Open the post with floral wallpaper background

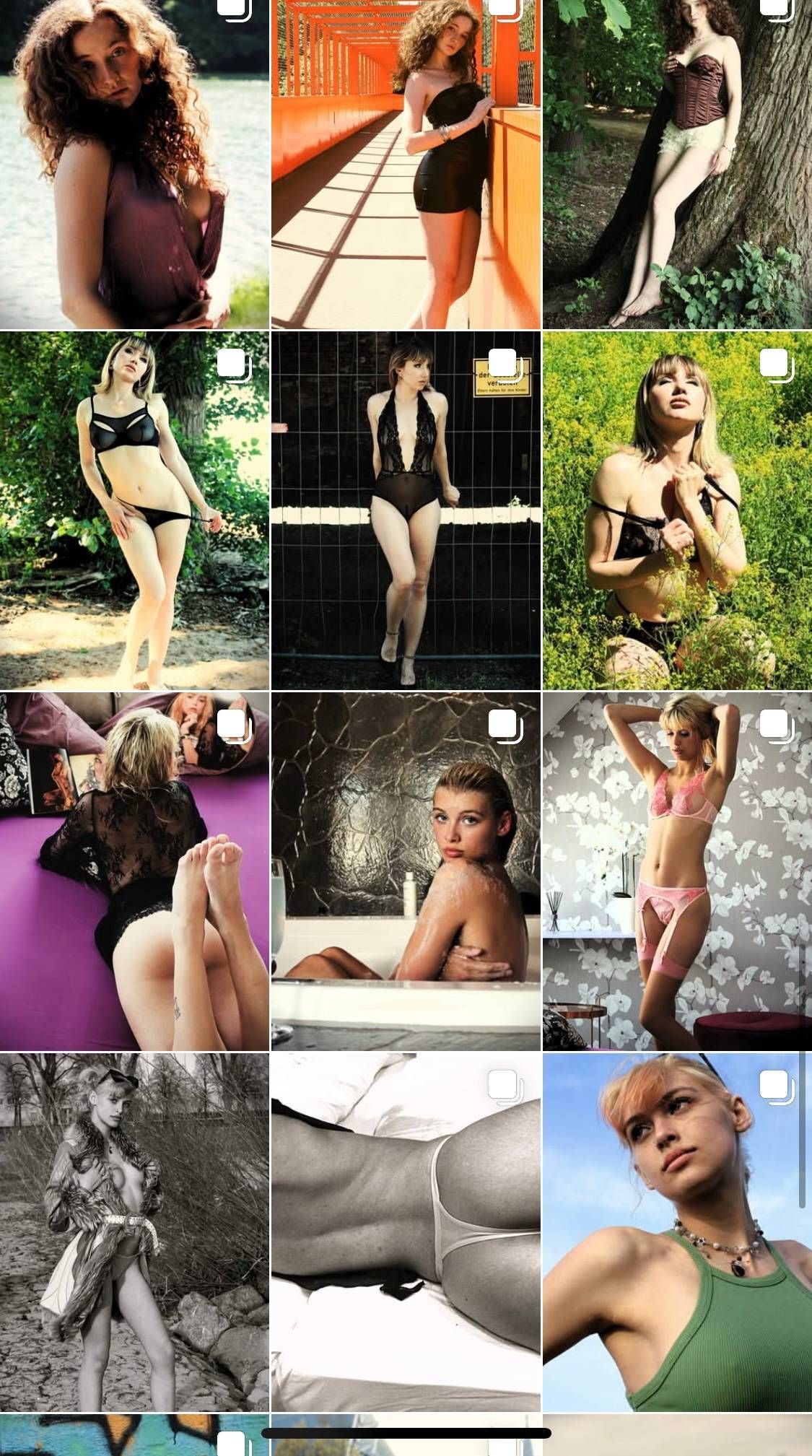tap(677, 871)
